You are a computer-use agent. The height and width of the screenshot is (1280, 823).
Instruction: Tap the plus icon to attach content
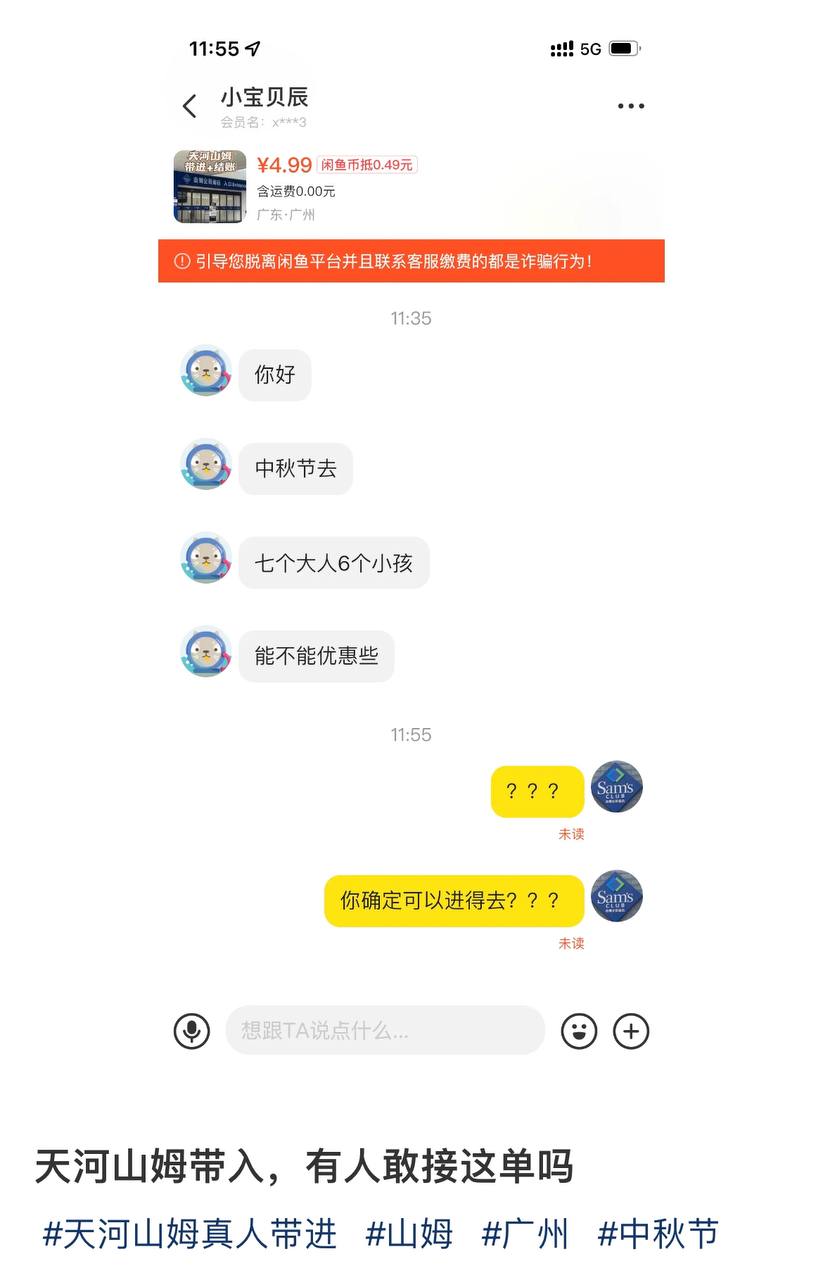(x=631, y=1030)
